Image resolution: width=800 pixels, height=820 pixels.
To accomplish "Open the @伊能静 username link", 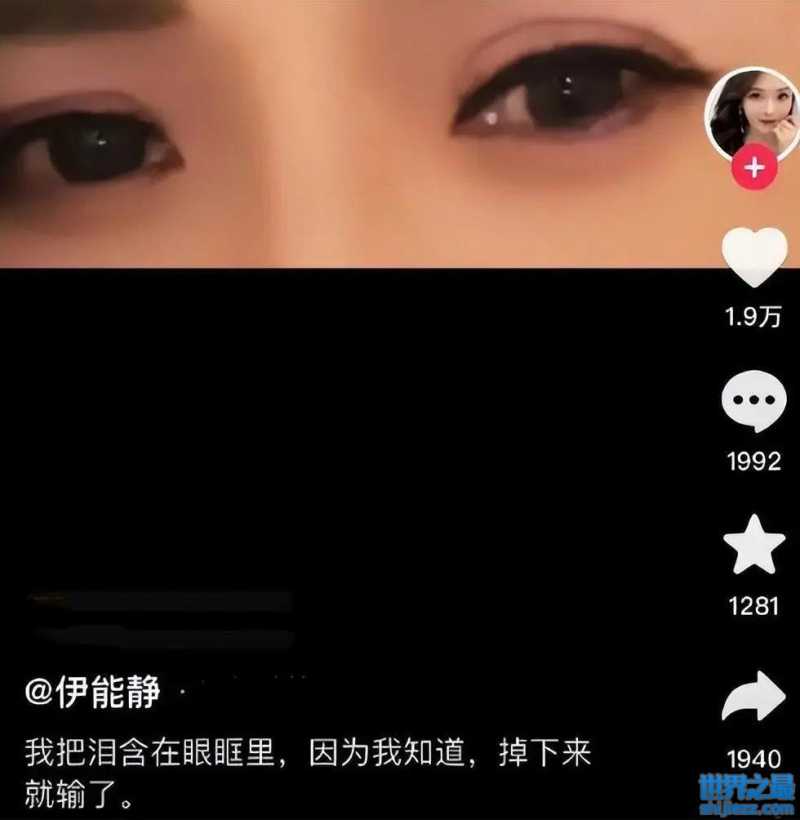I will click(93, 694).
